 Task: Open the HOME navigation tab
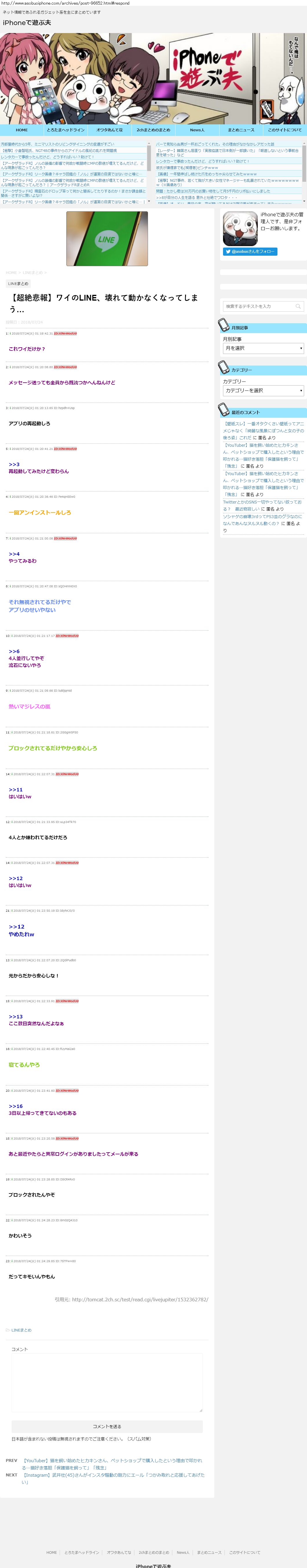pyautogui.click(x=22, y=130)
